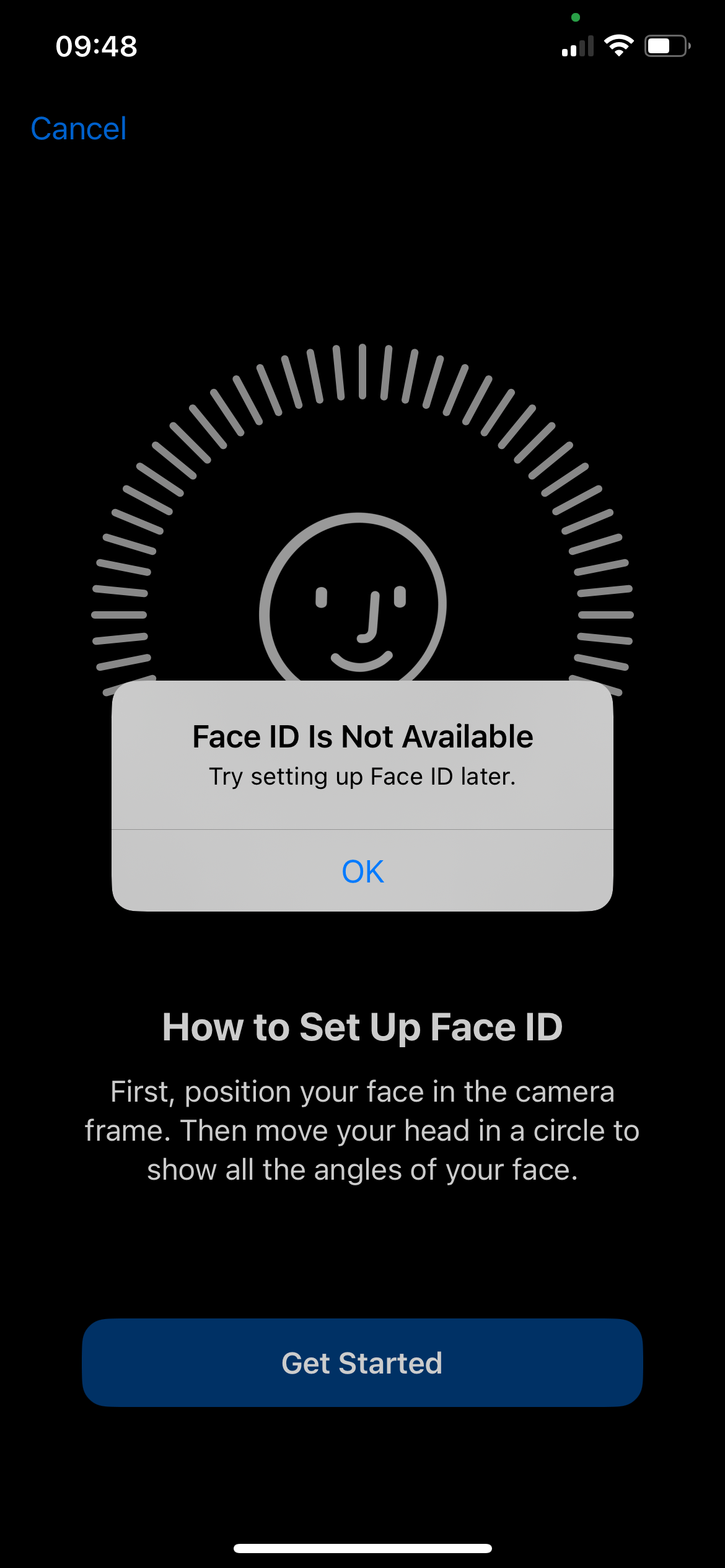
Task: Select the How to Set Up Face ID heading
Action: click(x=361, y=1026)
